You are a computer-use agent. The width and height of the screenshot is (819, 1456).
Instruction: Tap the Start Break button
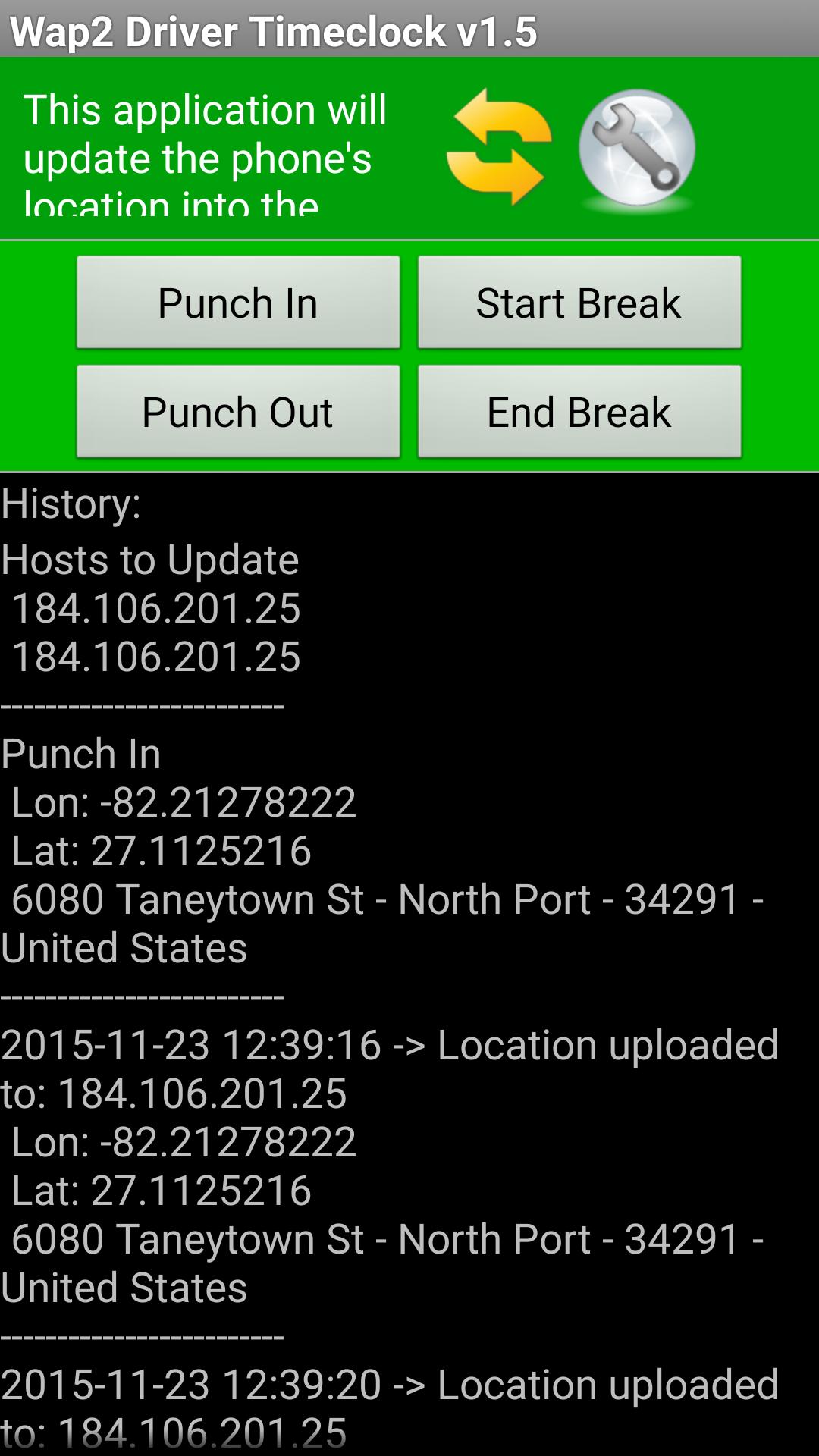pos(579,302)
